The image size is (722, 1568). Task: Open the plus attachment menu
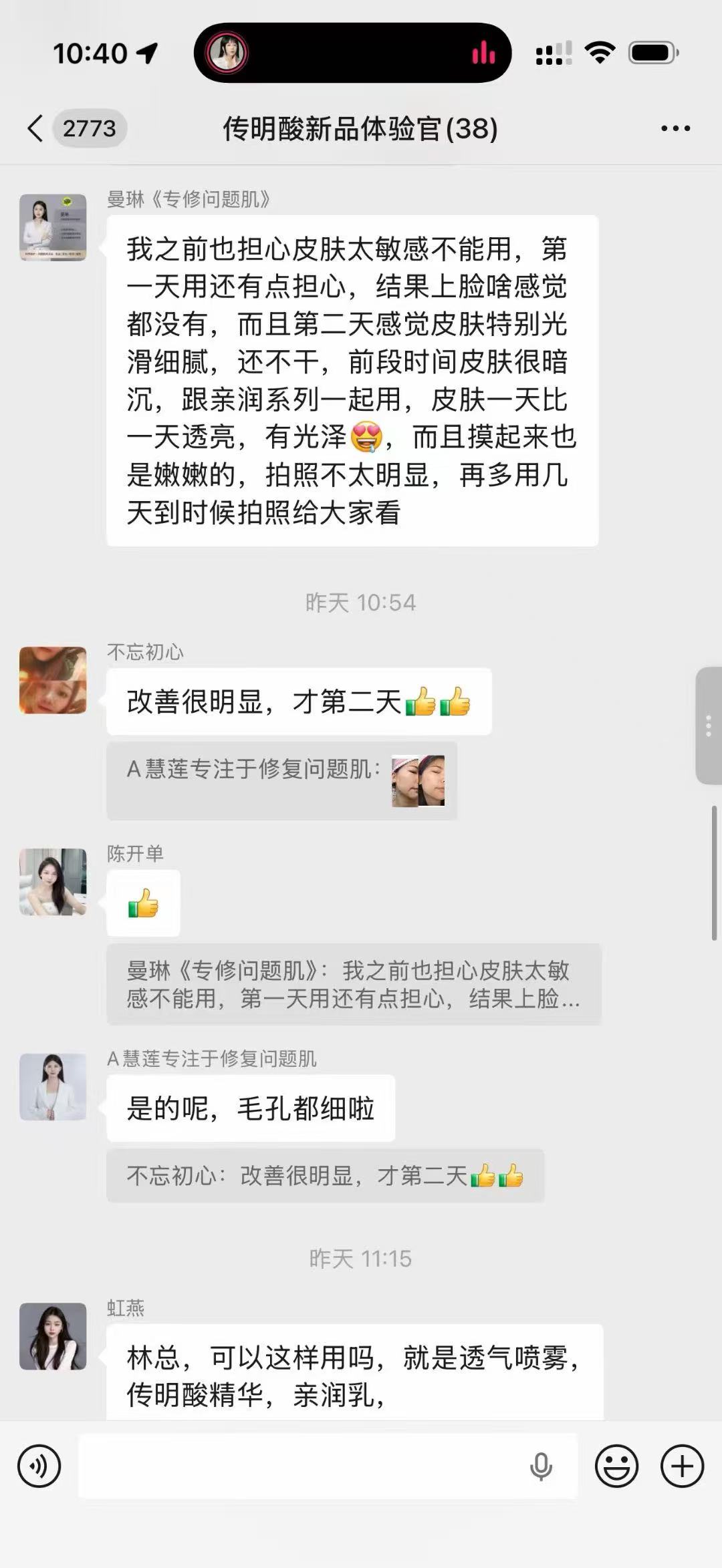point(682,1466)
